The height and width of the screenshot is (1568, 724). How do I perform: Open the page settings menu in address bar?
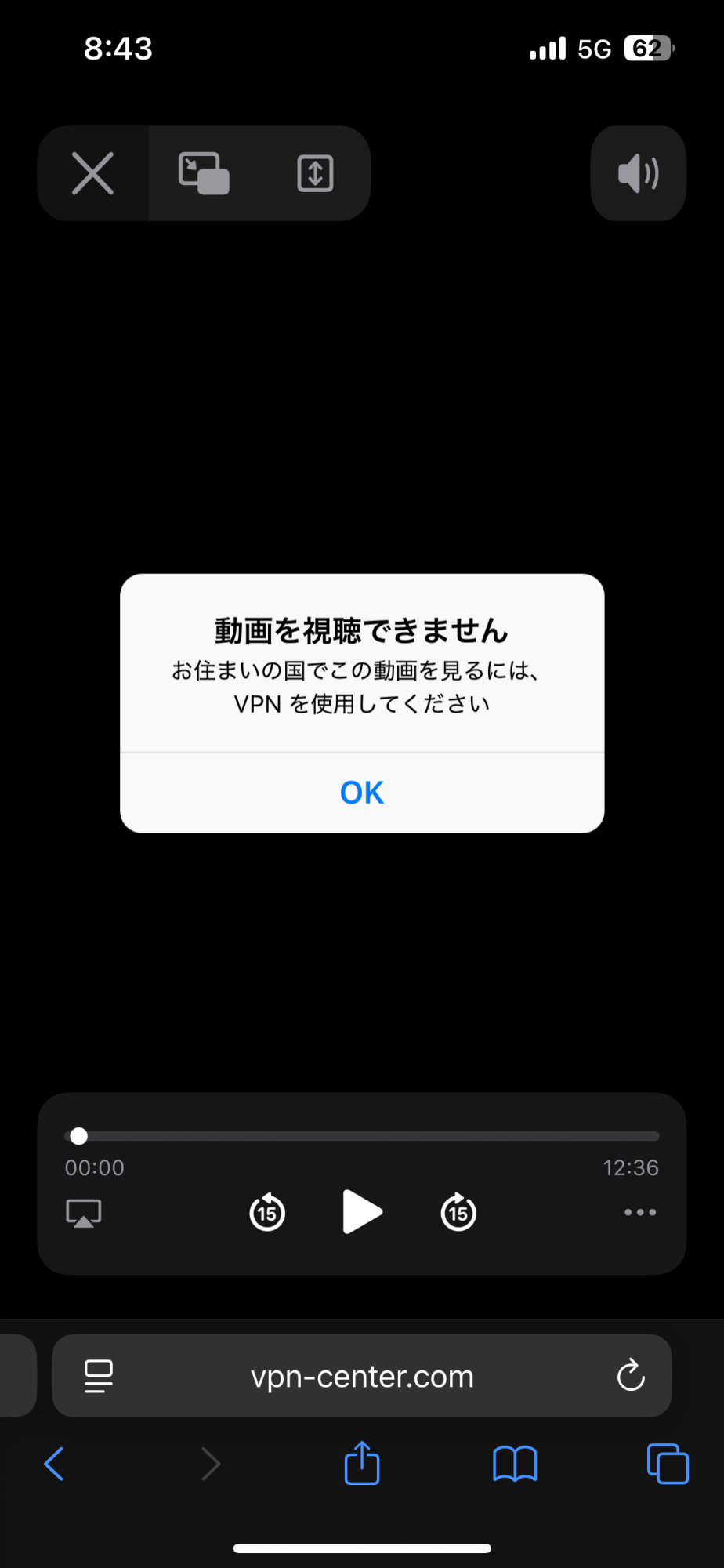click(x=98, y=1376)
